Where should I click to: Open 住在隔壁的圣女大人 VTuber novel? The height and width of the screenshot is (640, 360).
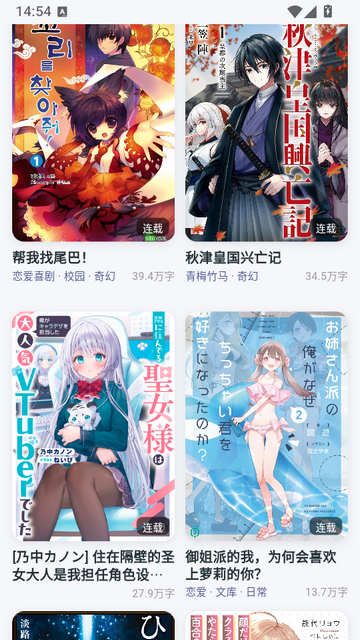point(93,427)
